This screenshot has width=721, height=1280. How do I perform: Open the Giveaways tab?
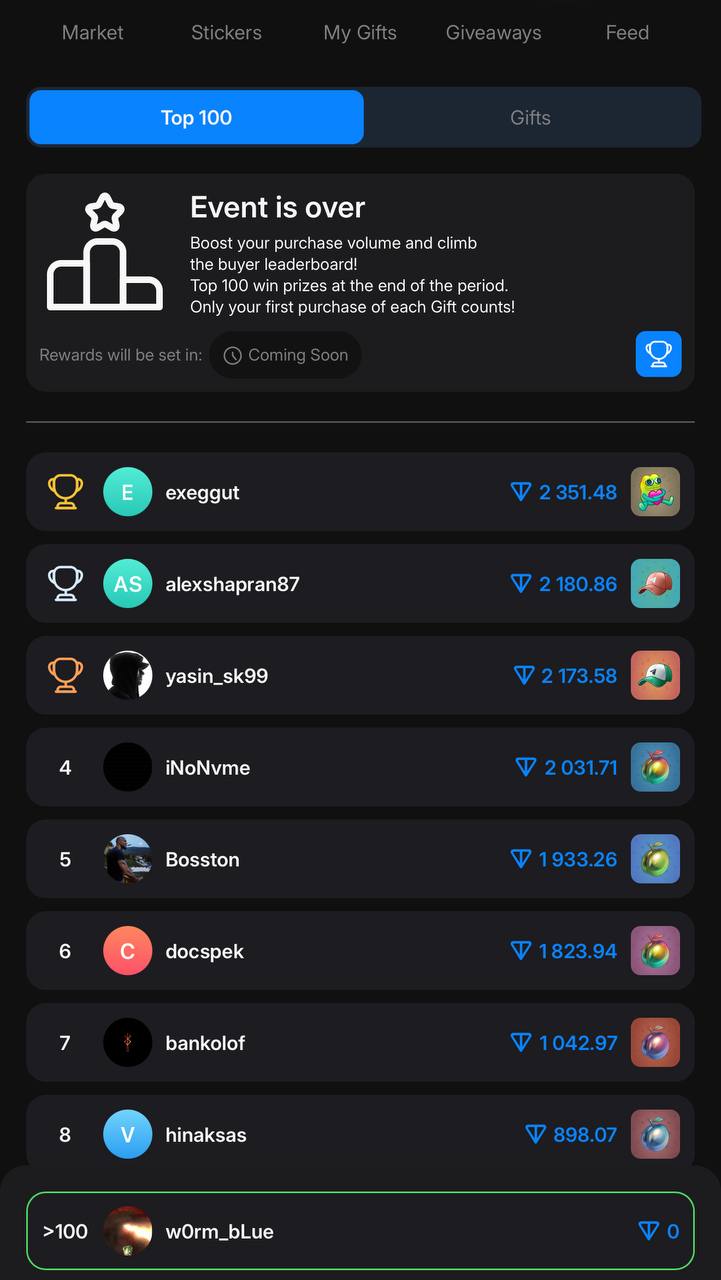coord(493,33)
